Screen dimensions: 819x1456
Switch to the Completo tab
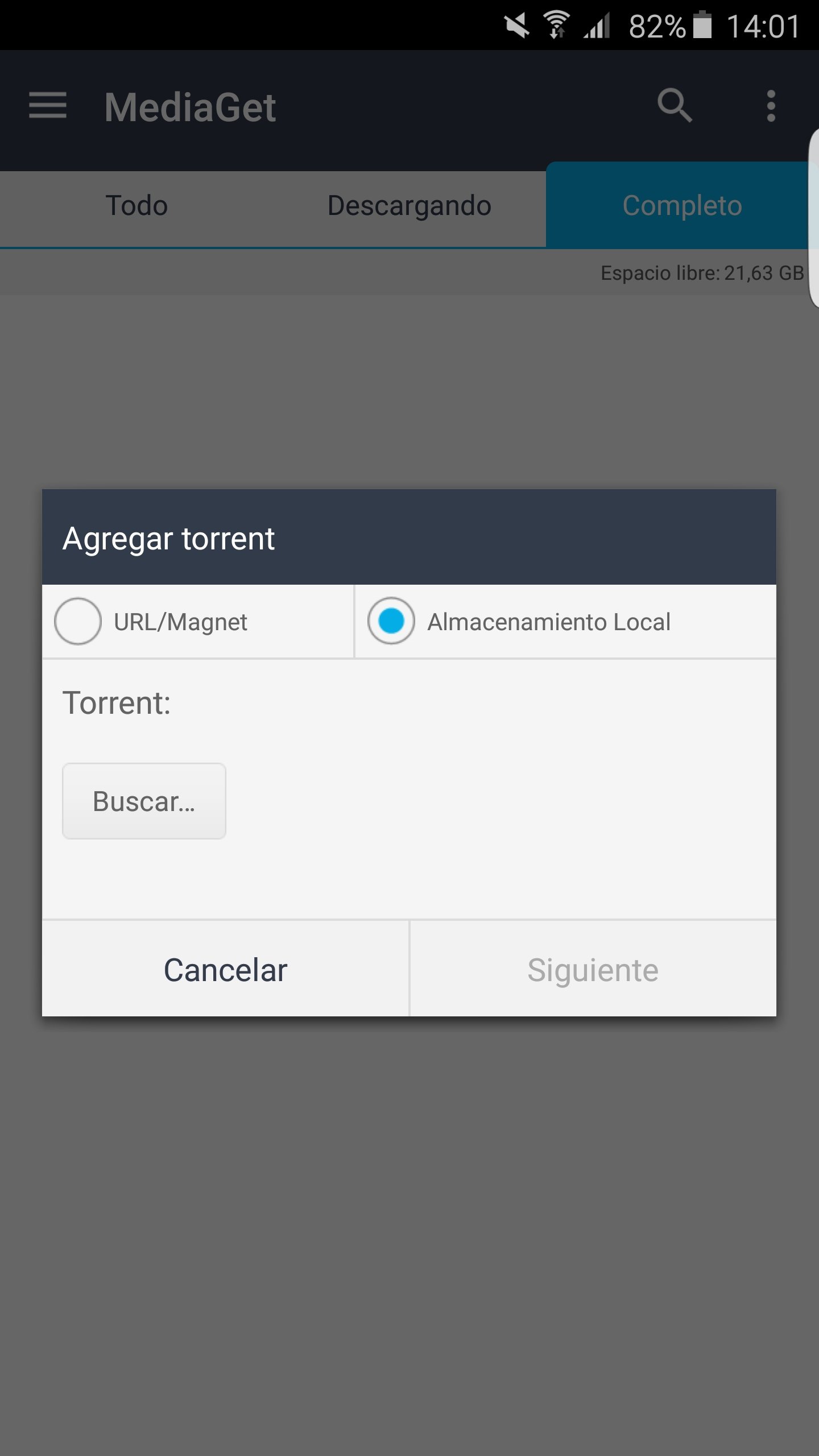click(682, 205)
